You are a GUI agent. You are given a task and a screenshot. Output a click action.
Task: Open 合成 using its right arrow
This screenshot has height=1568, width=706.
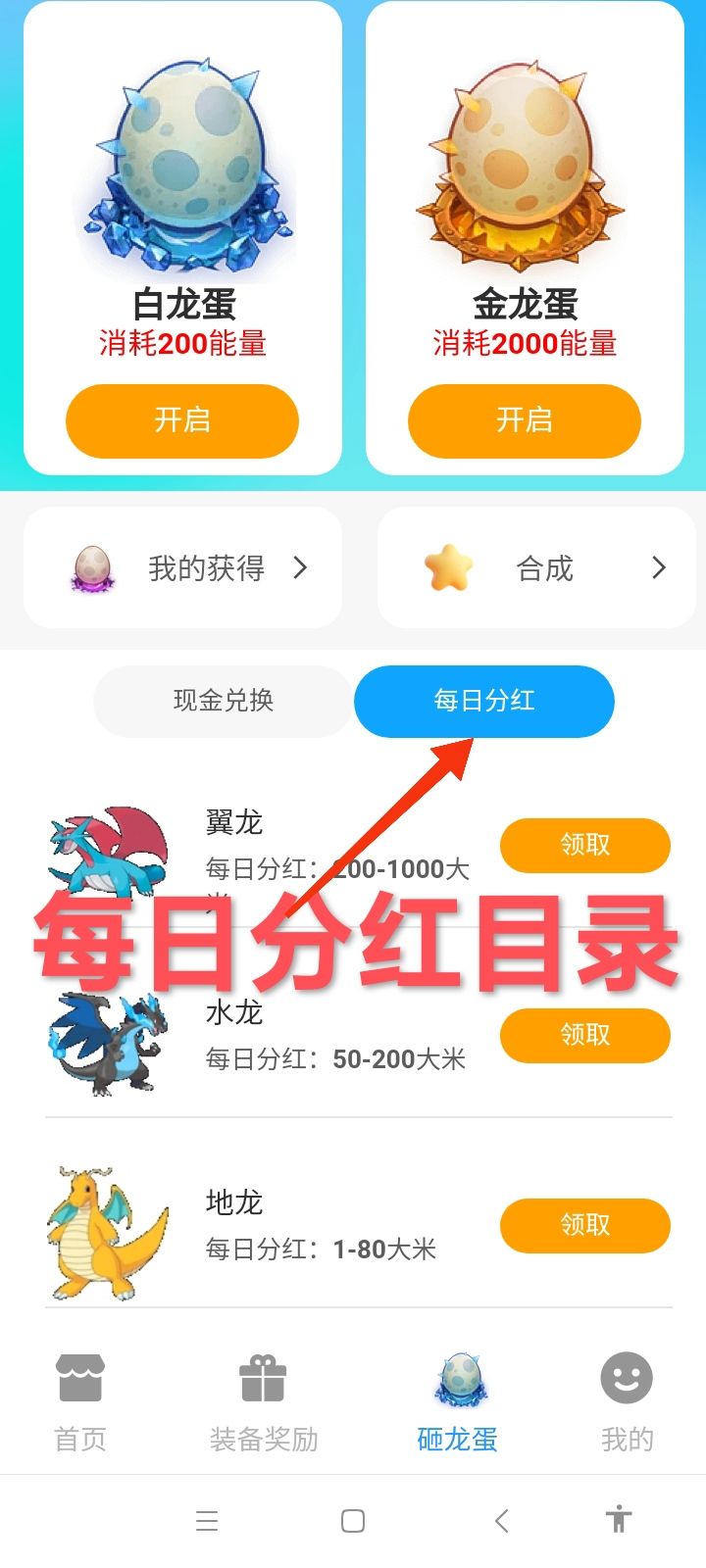659,568
